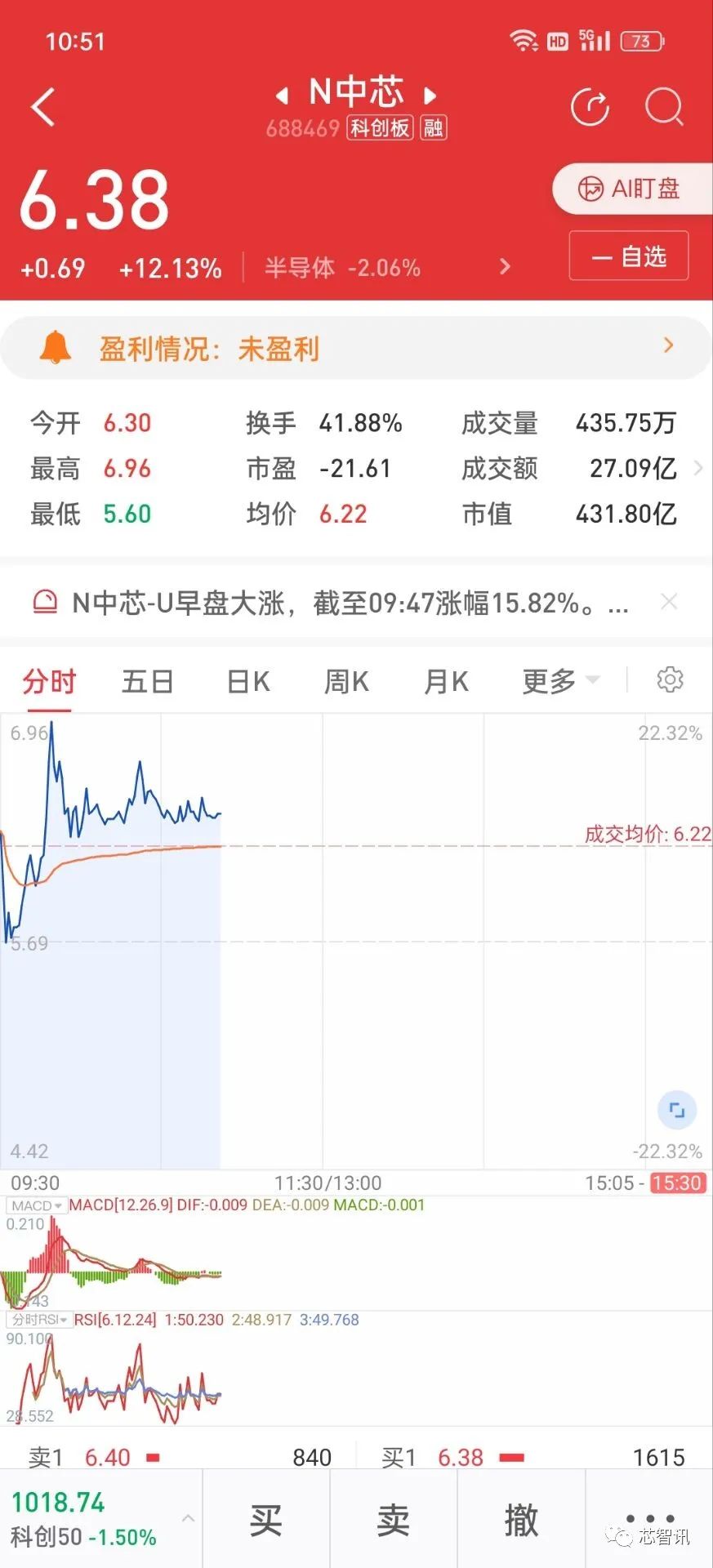Switch to 日K chart tab

[x=248, y=681]
